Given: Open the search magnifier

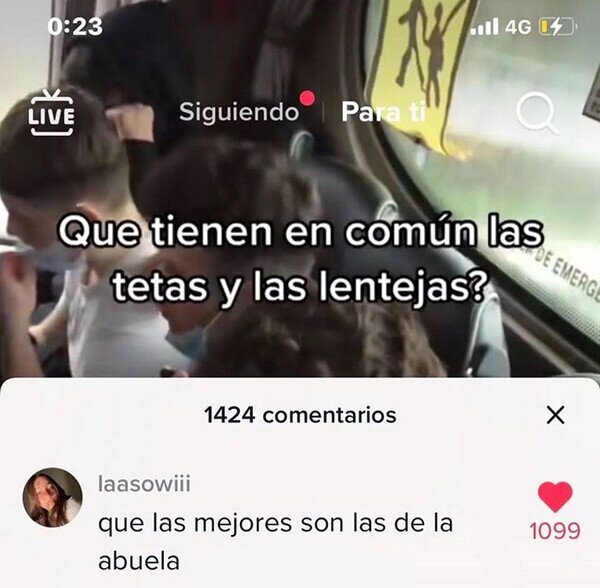Looking at the screenshot, I should pyautogui.click(x=536, y=112).
